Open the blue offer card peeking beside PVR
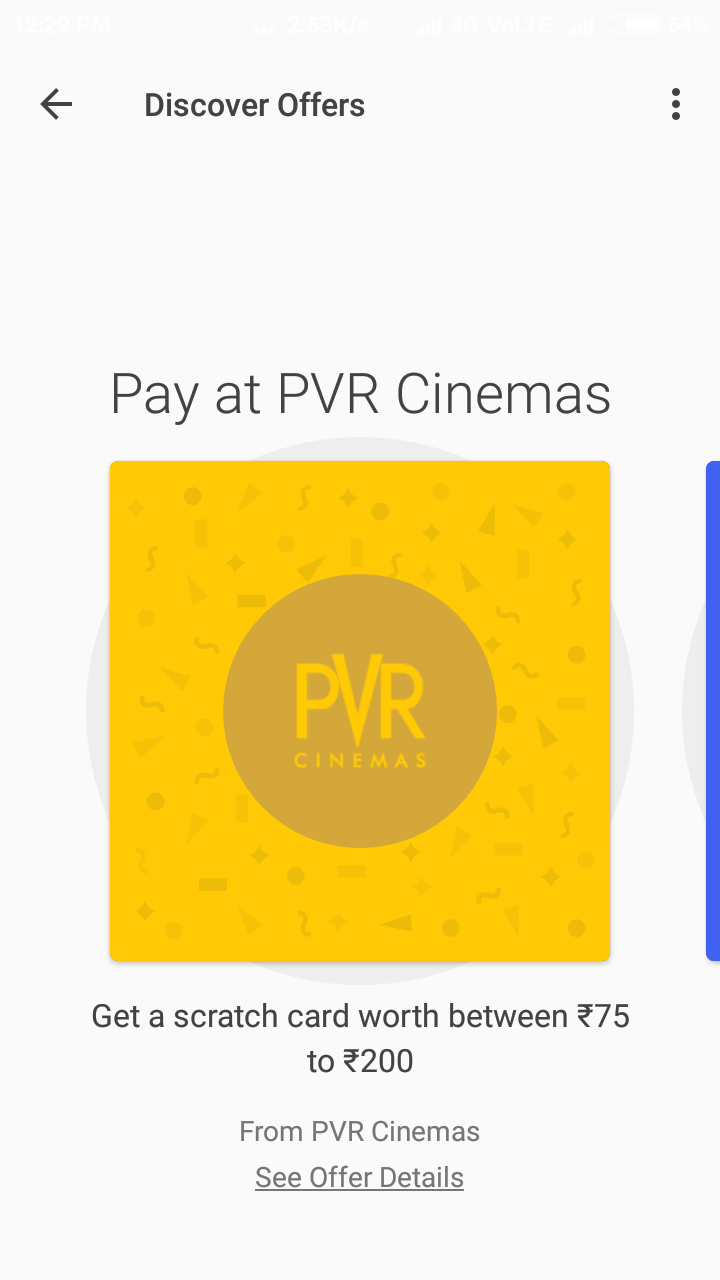Image resolution: width=720 pixels, height=1280 pixels. (712, 711)
